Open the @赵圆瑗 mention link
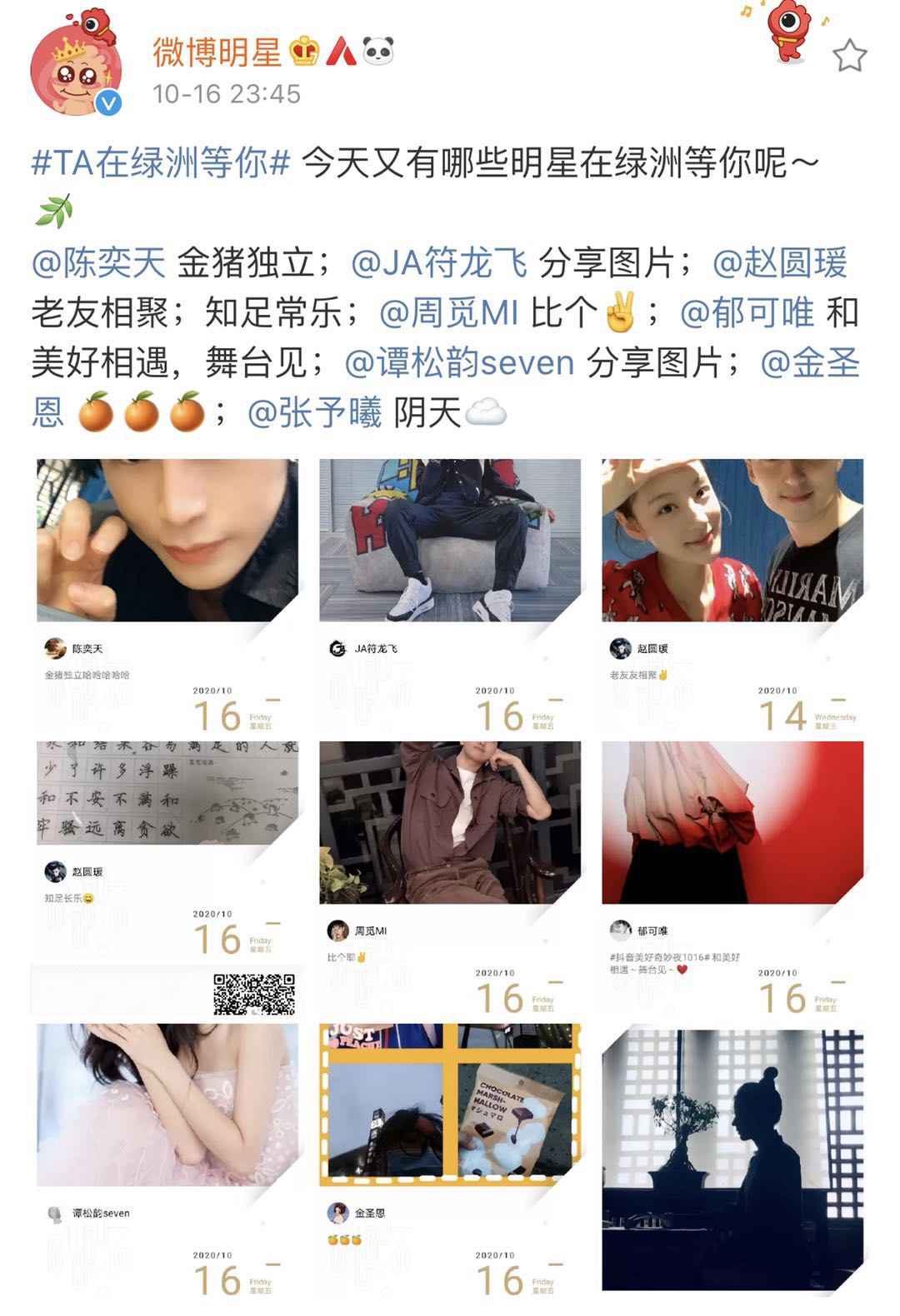Image resolution: width=900 pixels, height=1316 pixels. pos(779,263)
